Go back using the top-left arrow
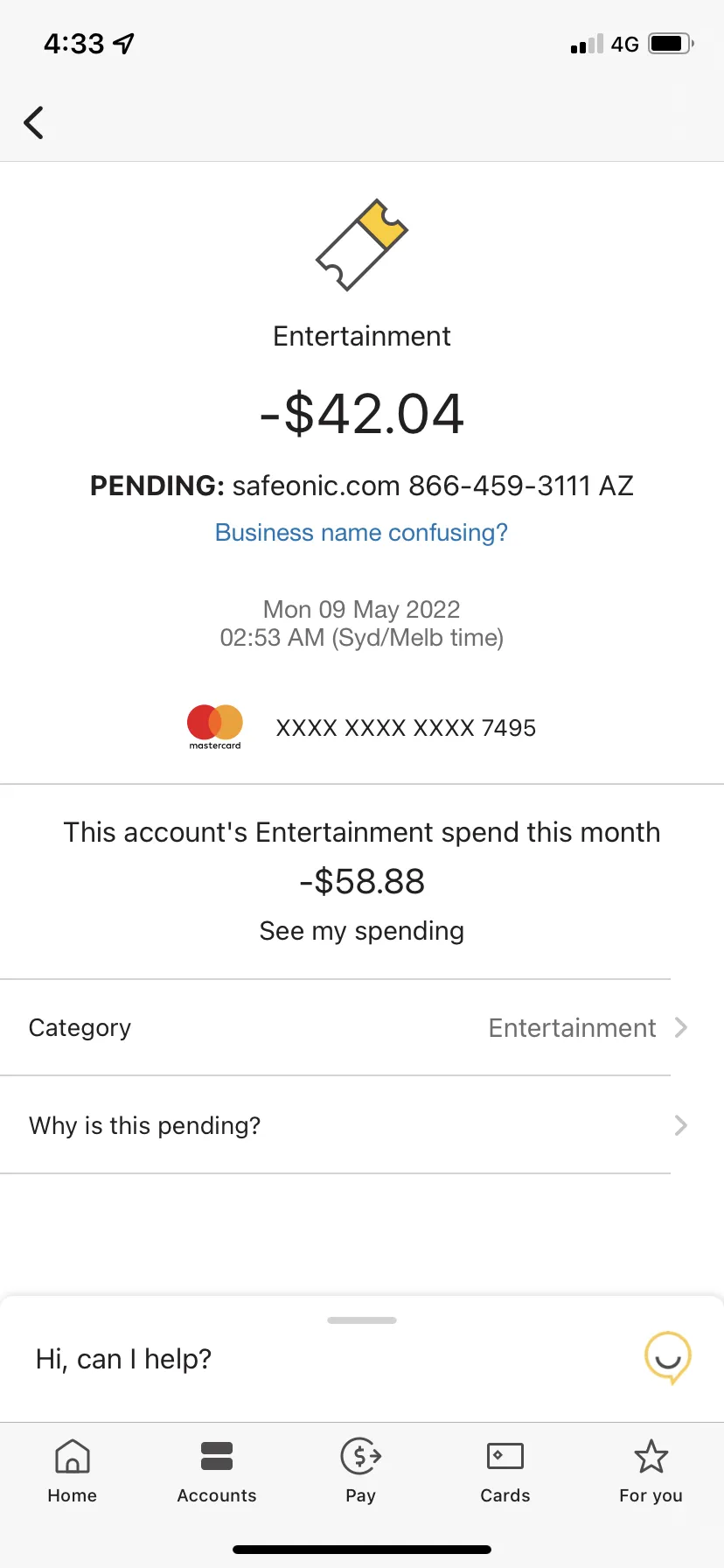Image resolution: width=724 pixels, height=1568 pixels. [34, 122]
